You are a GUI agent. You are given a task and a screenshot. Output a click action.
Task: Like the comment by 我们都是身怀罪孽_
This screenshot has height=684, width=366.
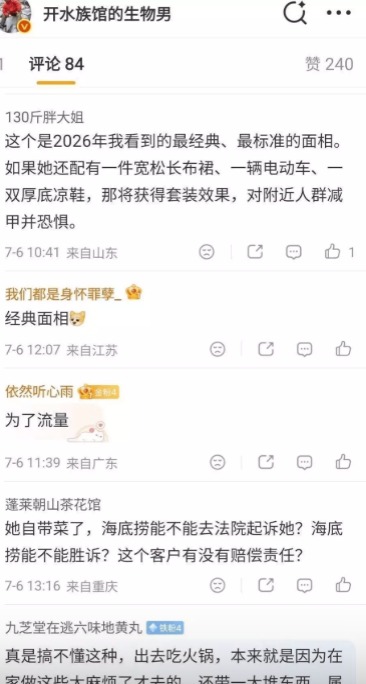coord(343,349)
